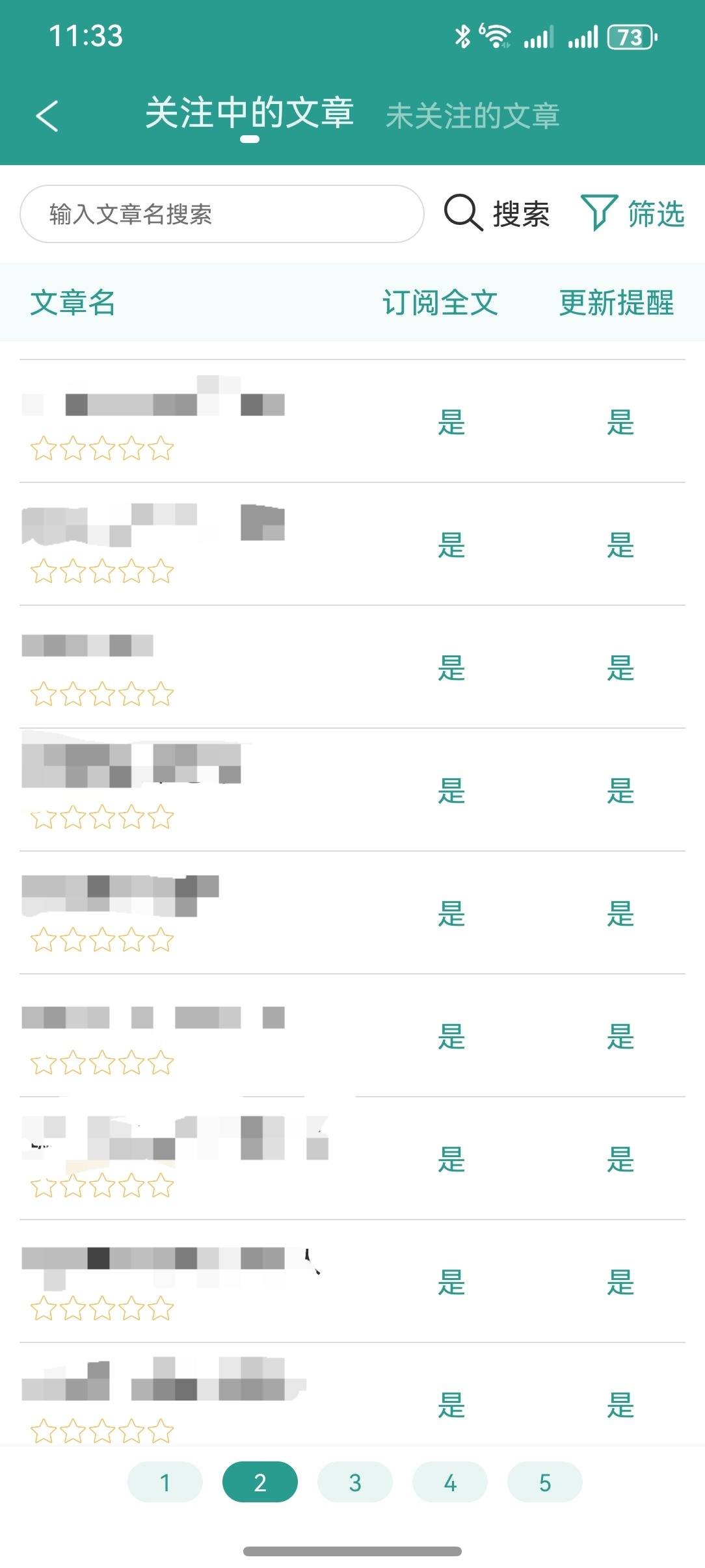Jump to page 3

pyautogui.click(x=354, y=1482)
